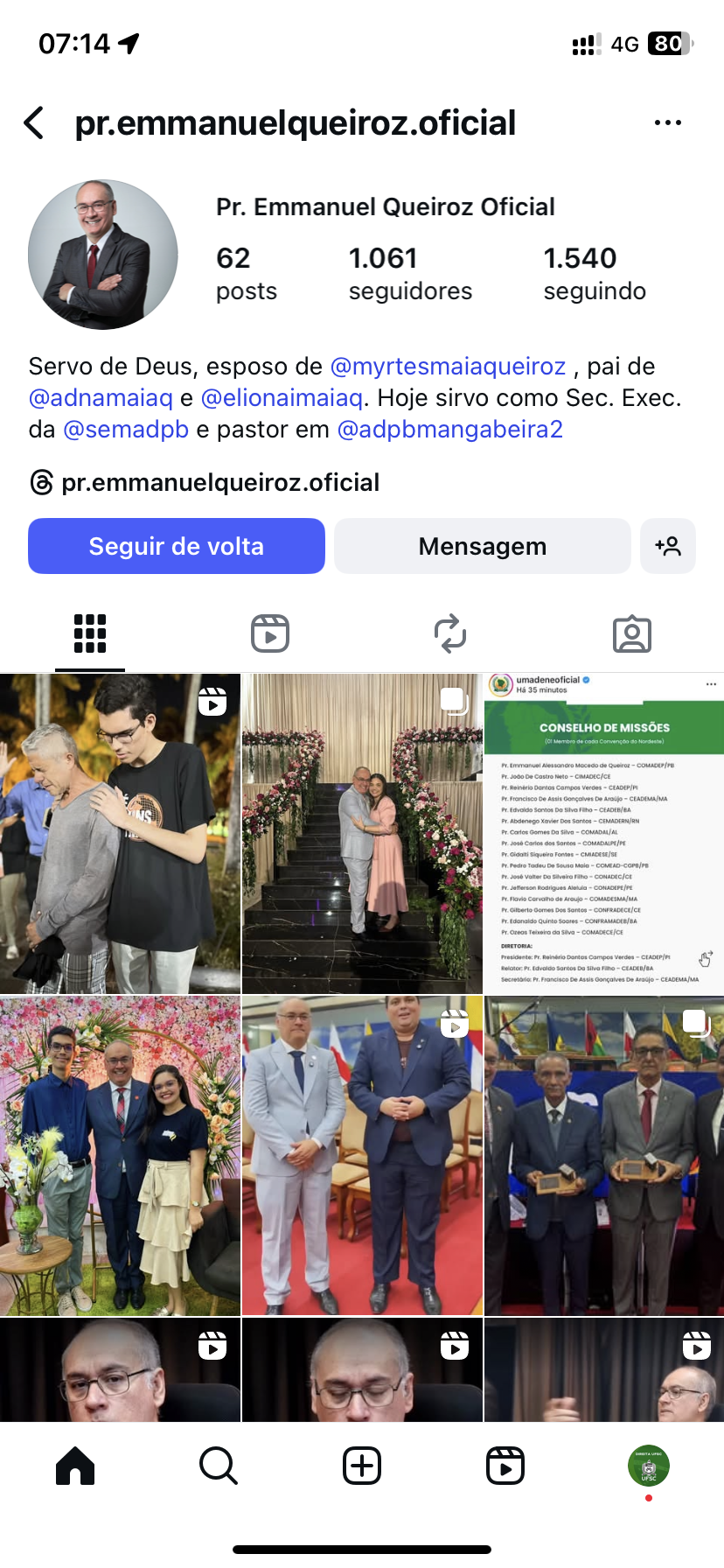Screen dimensions: 724x1568
Task: Go to the Home feed tab
Action: point(75,1466)
